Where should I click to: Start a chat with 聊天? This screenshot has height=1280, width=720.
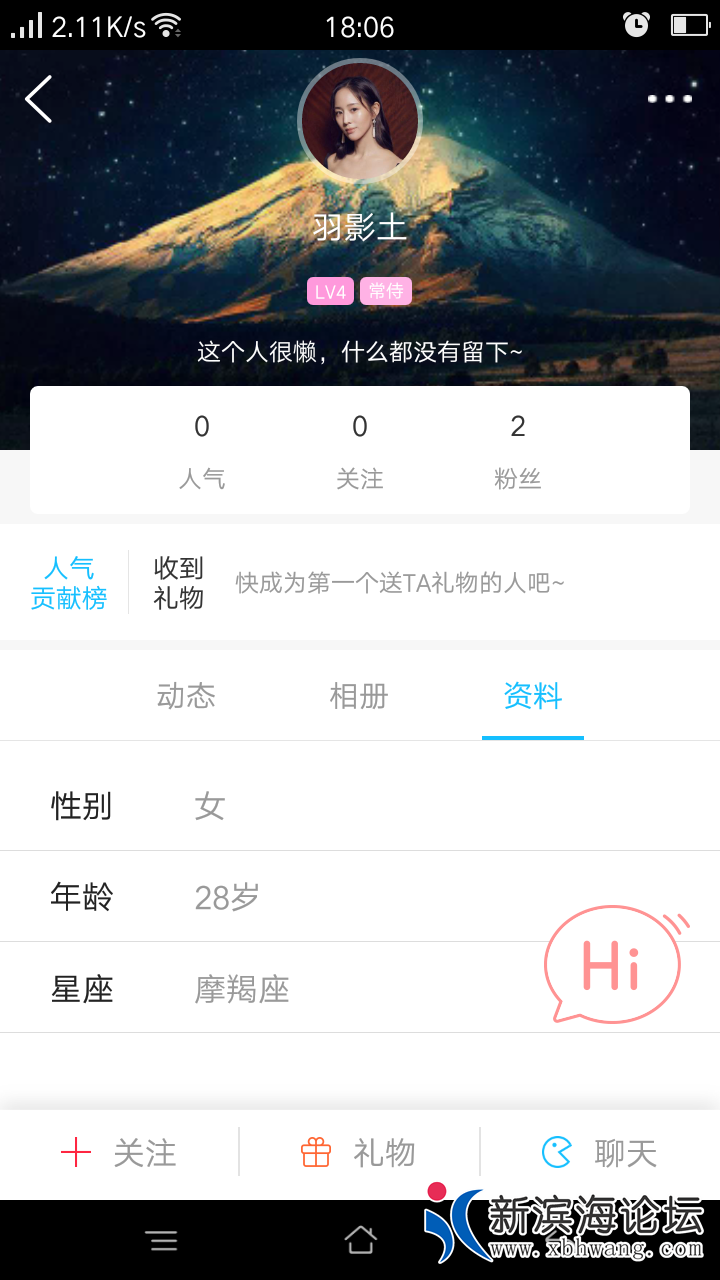tap(600, 1154)
